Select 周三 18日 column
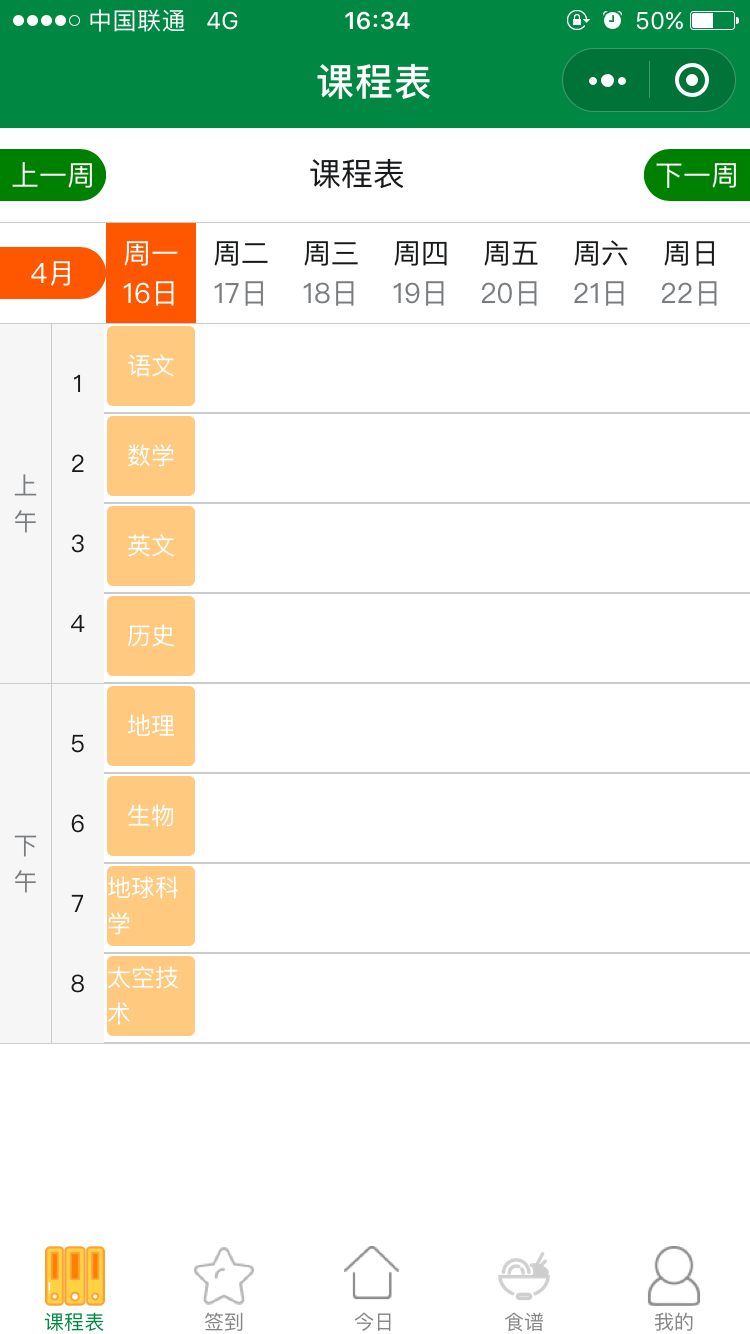Viewport: 750px width, 1334px height. tap(331, 273)
